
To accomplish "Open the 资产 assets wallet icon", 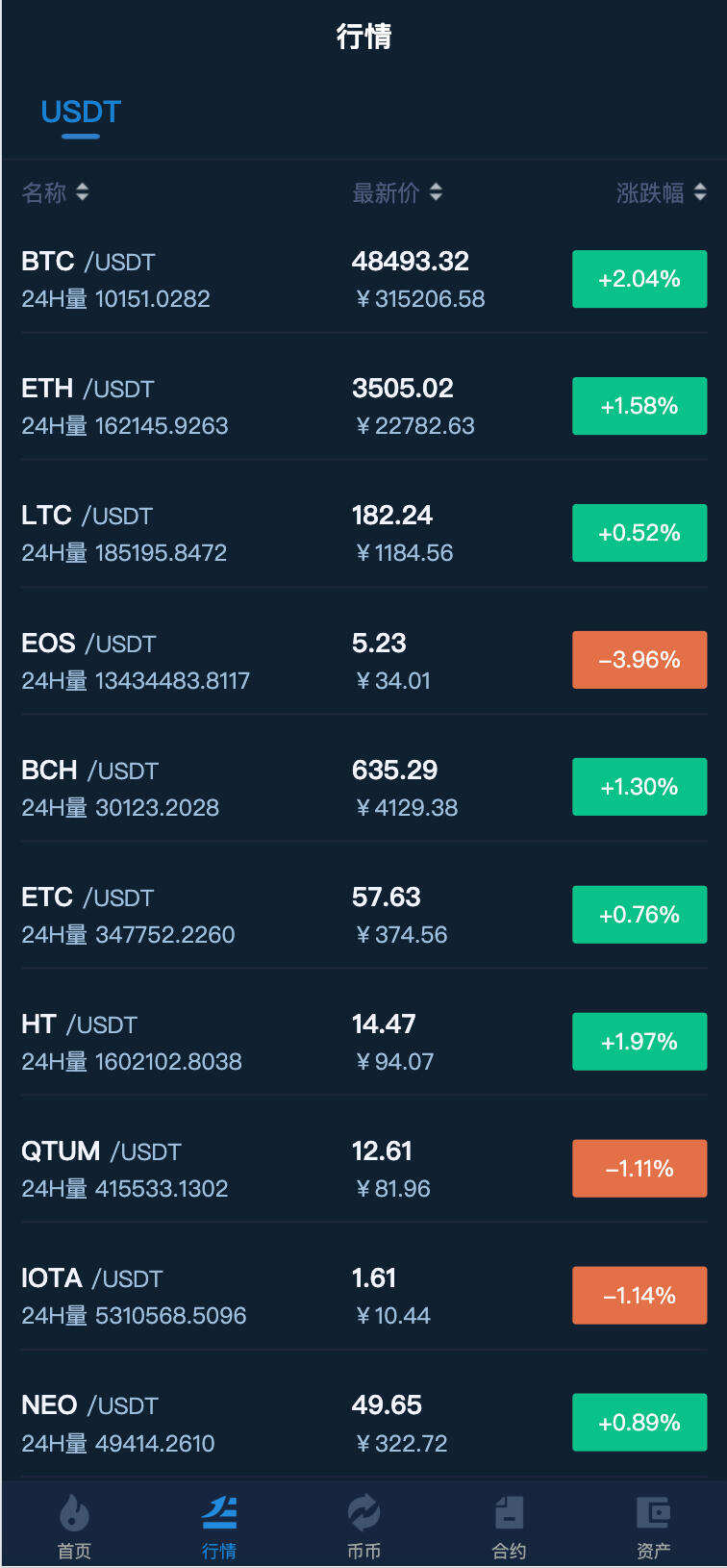I will click(654, 1513).
